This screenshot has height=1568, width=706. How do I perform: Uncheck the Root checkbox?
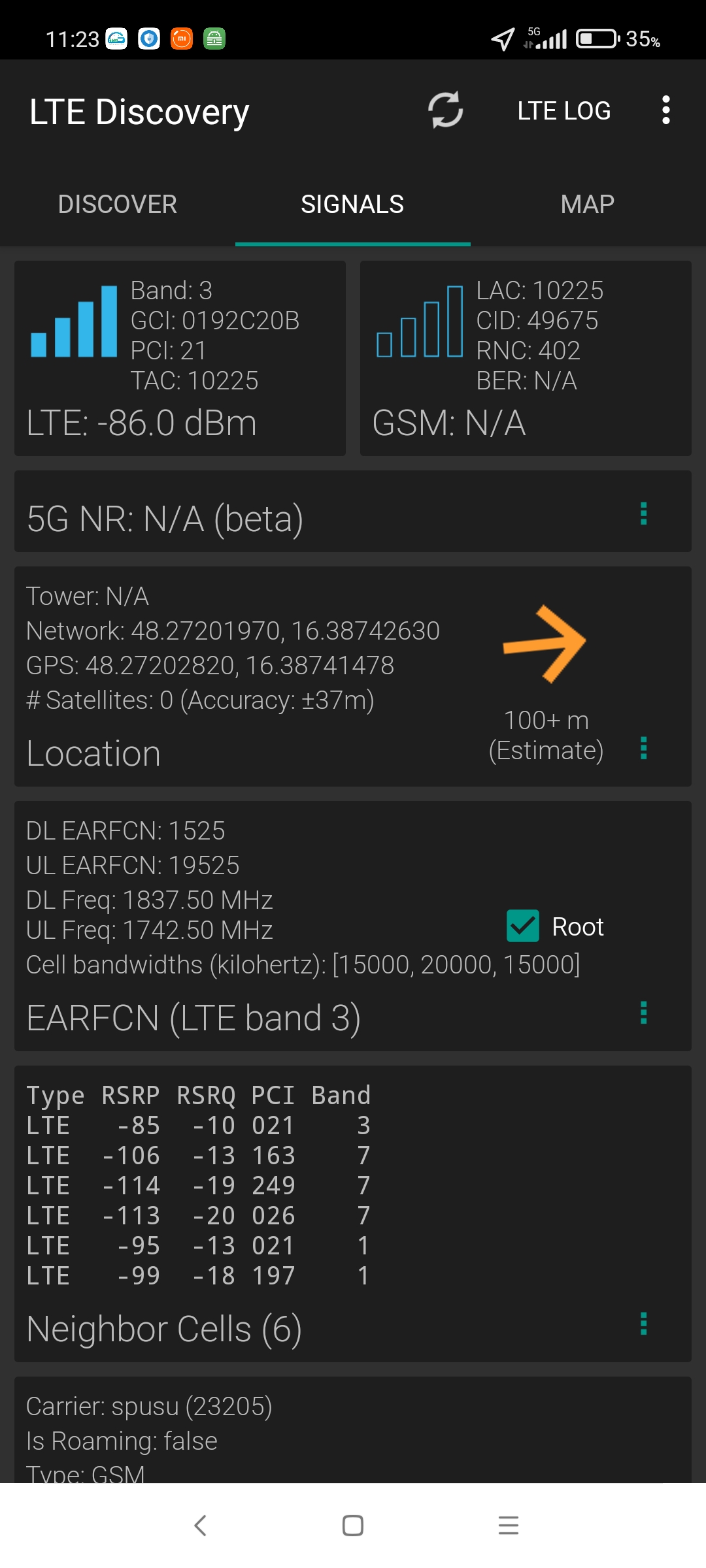click(523, 926)
